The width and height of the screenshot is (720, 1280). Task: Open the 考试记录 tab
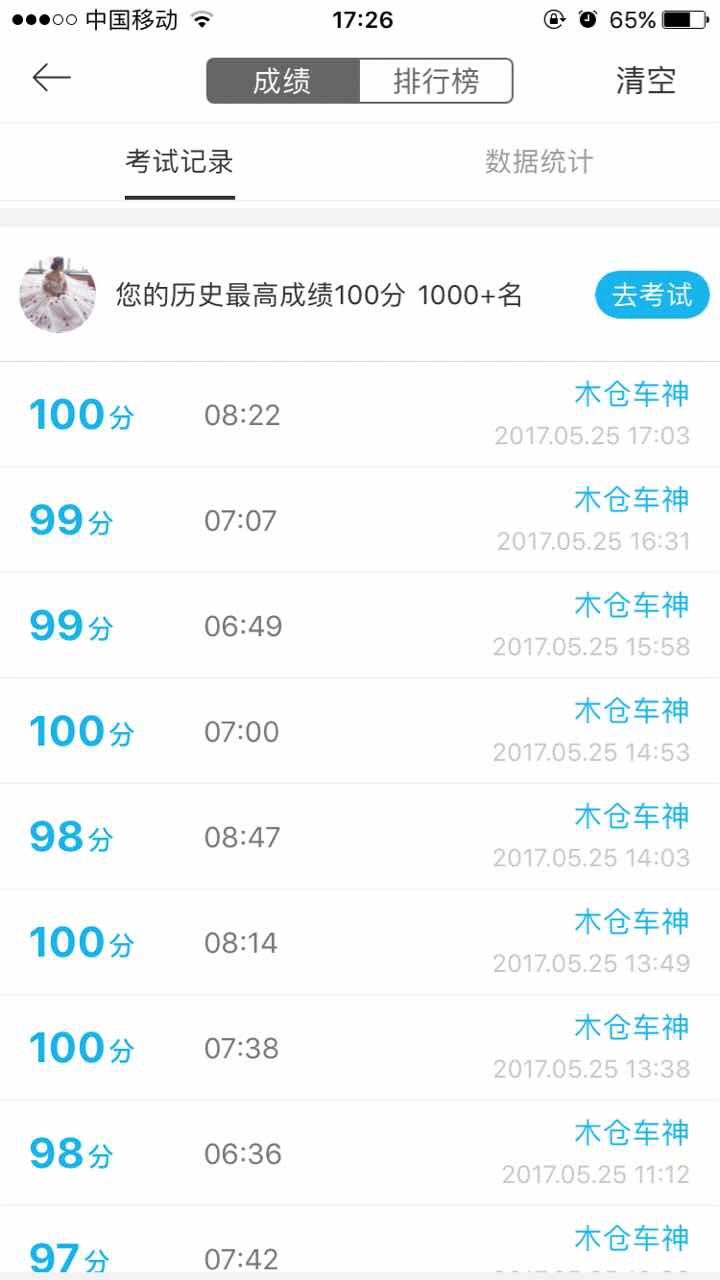tap(180, 162)
